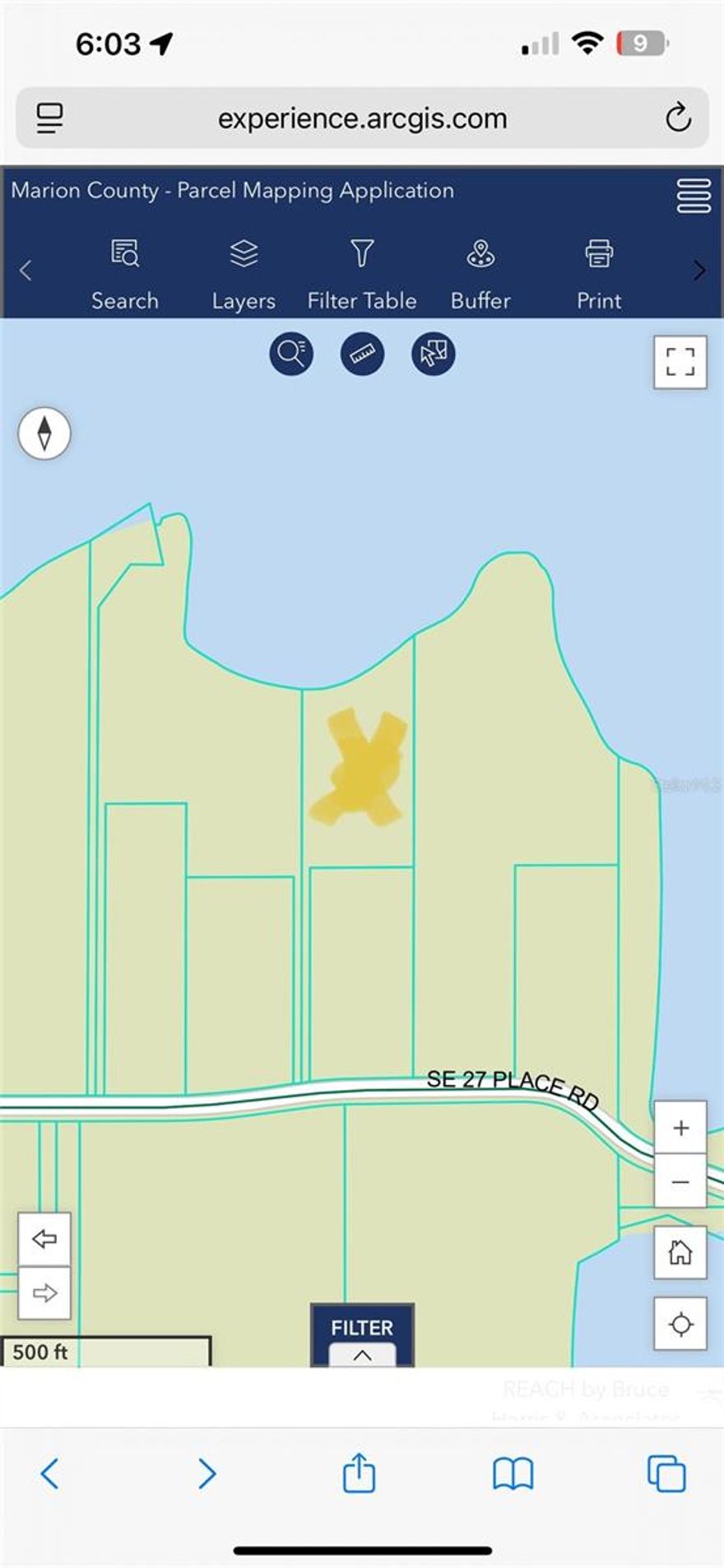Image resolution: width=724 pixels, height=1568 pixels.
Task: Return map to the home extent
Action: pos(680,1252)
